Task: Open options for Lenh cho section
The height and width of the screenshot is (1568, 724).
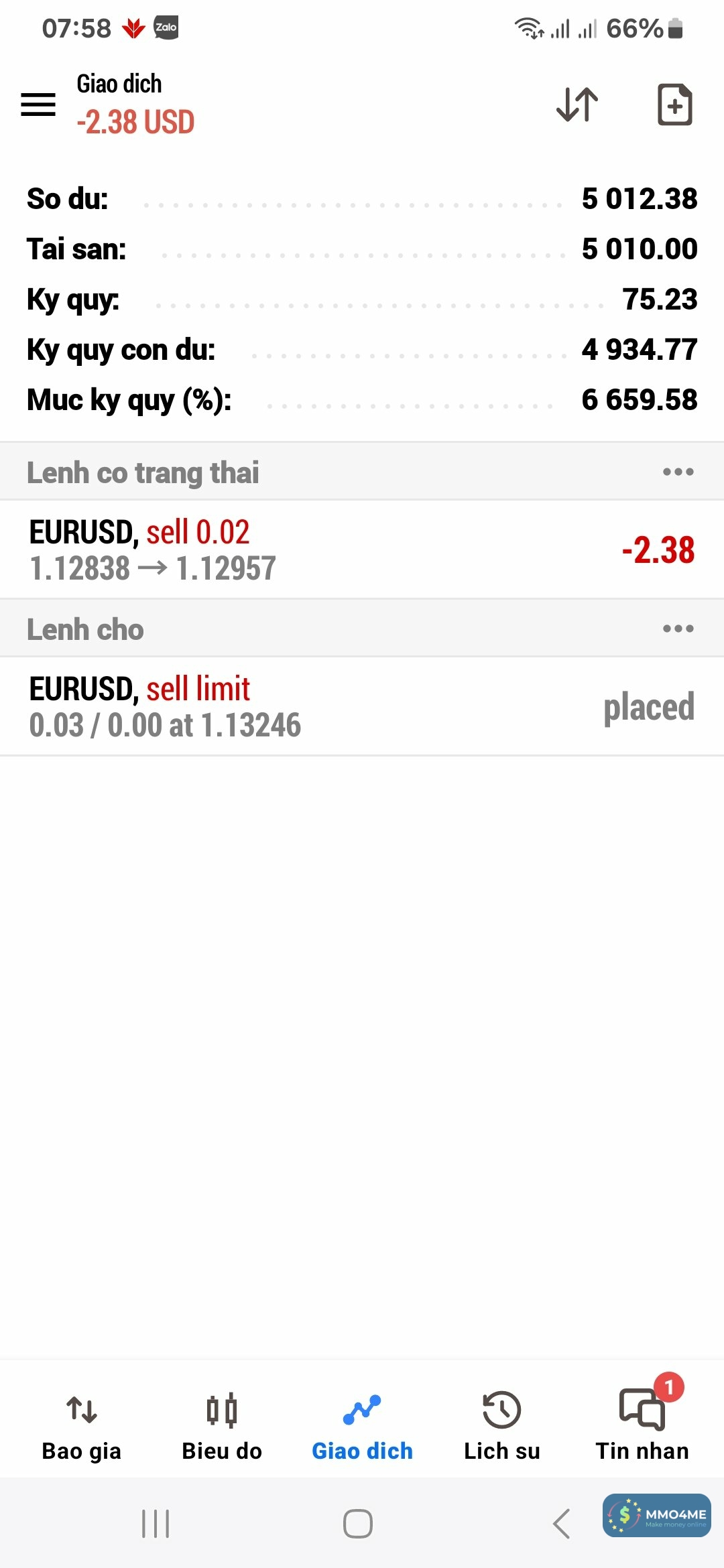Action: (x=678, y=629)
